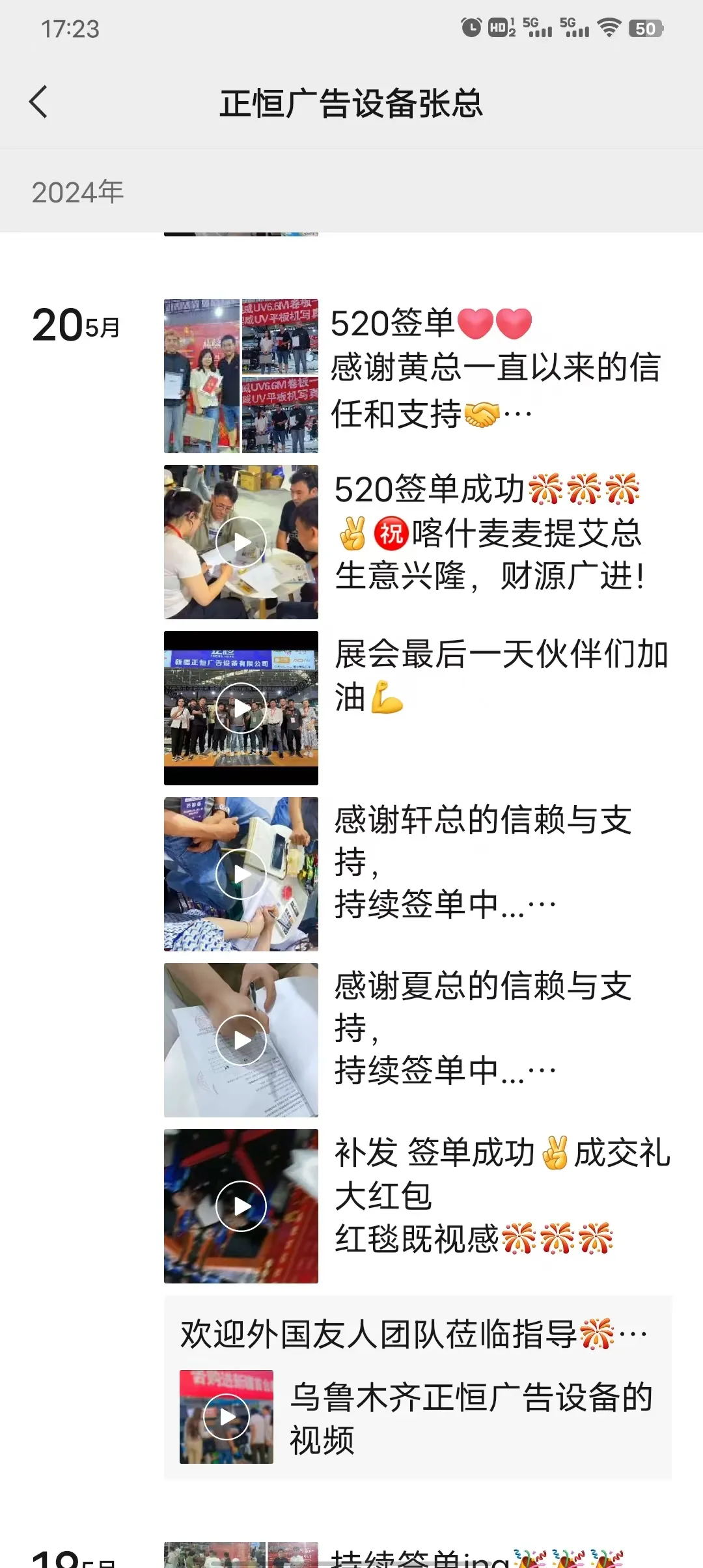Play the 感谢轩总的信赖与支持 video
Viewport: 703px width, 1568px height.
pos(241,874)
